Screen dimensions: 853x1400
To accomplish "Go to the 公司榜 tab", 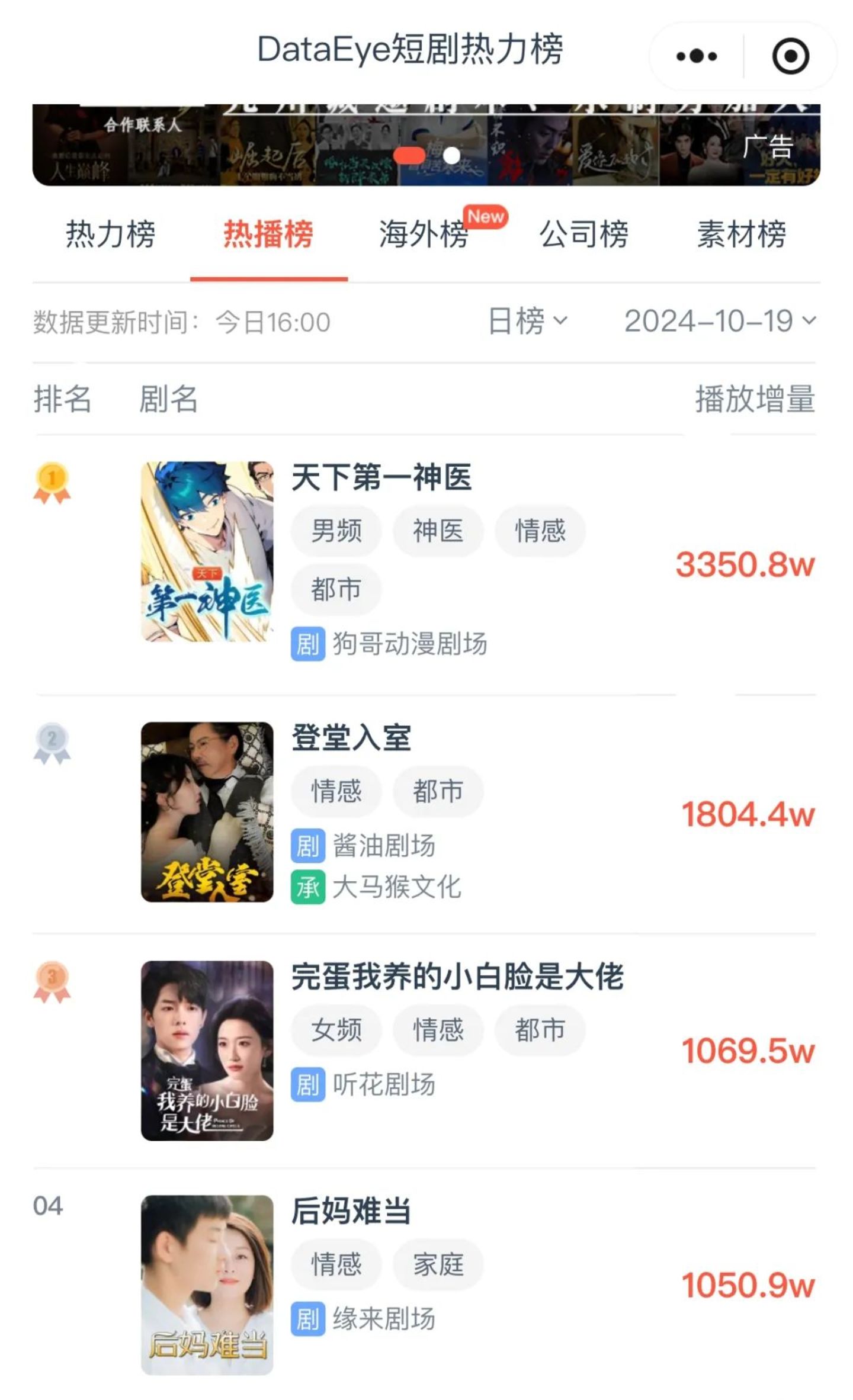I will pos(583,234).
